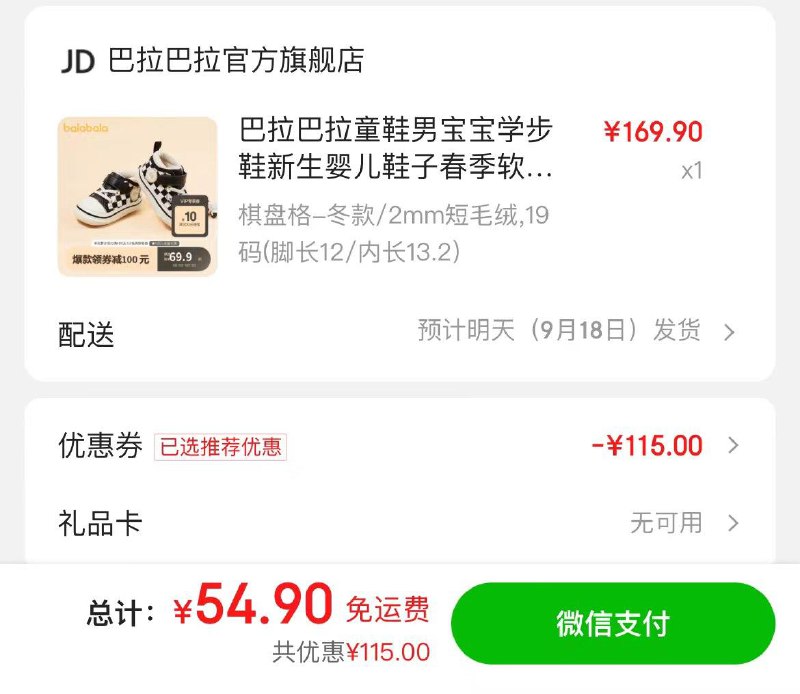Open the 配送 delivery details row
Image resolution: width=800 pixels, height=694 pixels.
click(400, 332)
